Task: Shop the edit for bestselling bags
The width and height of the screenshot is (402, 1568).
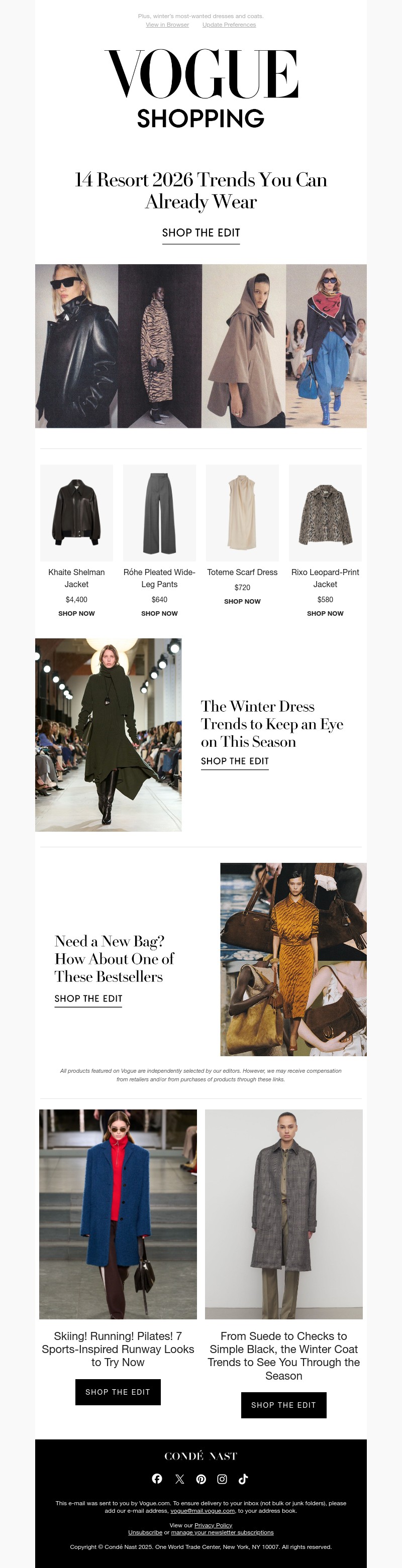Action: tap(88, 999)
